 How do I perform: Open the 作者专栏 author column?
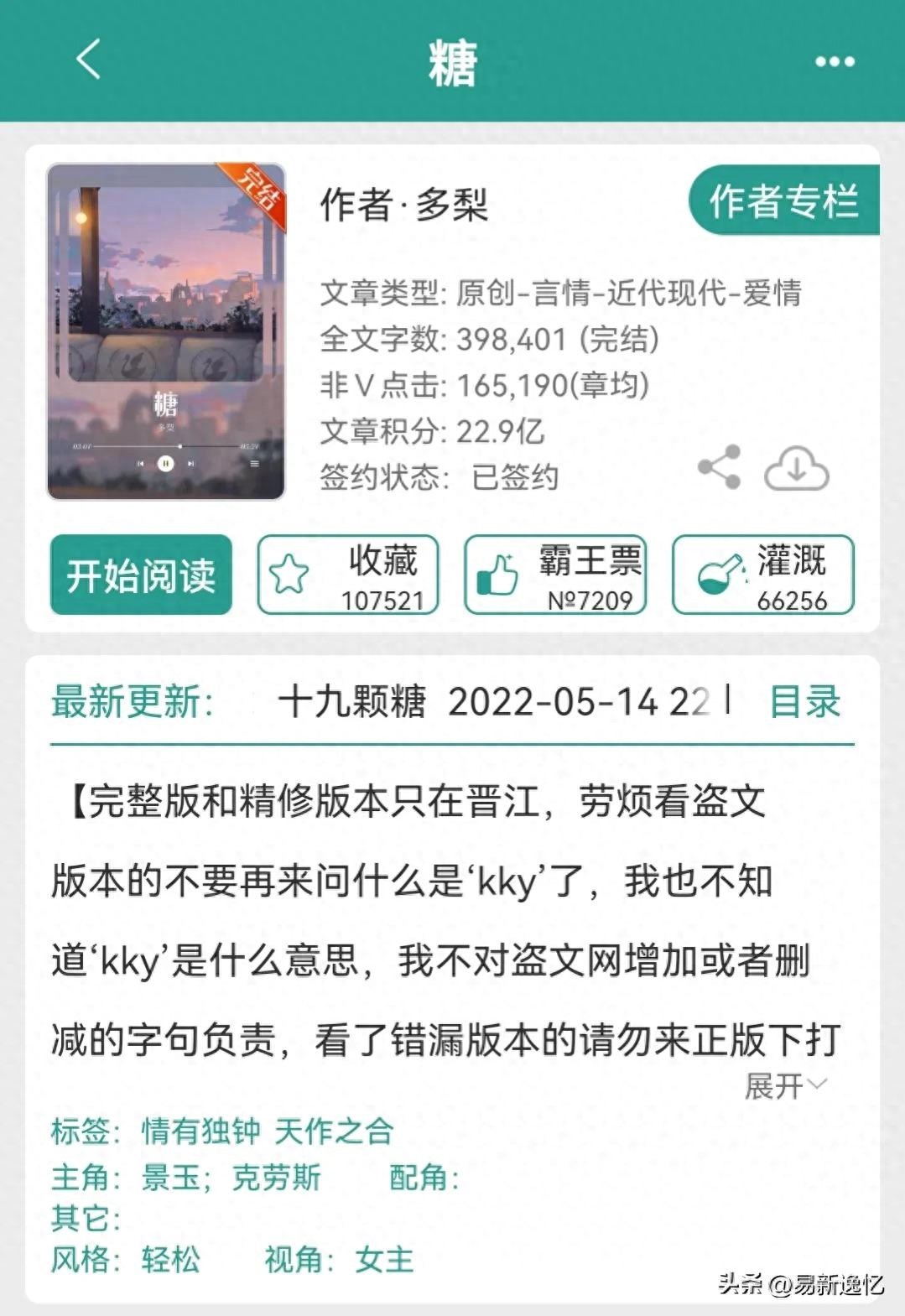pos(783,201)
